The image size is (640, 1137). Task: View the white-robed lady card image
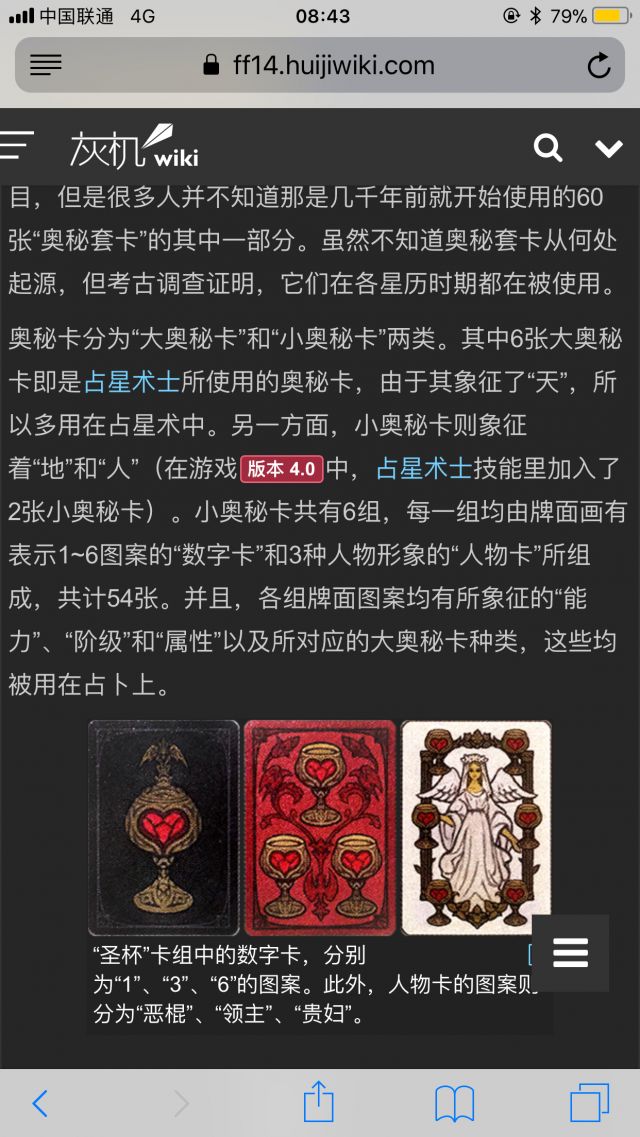[x=475, y=827]
